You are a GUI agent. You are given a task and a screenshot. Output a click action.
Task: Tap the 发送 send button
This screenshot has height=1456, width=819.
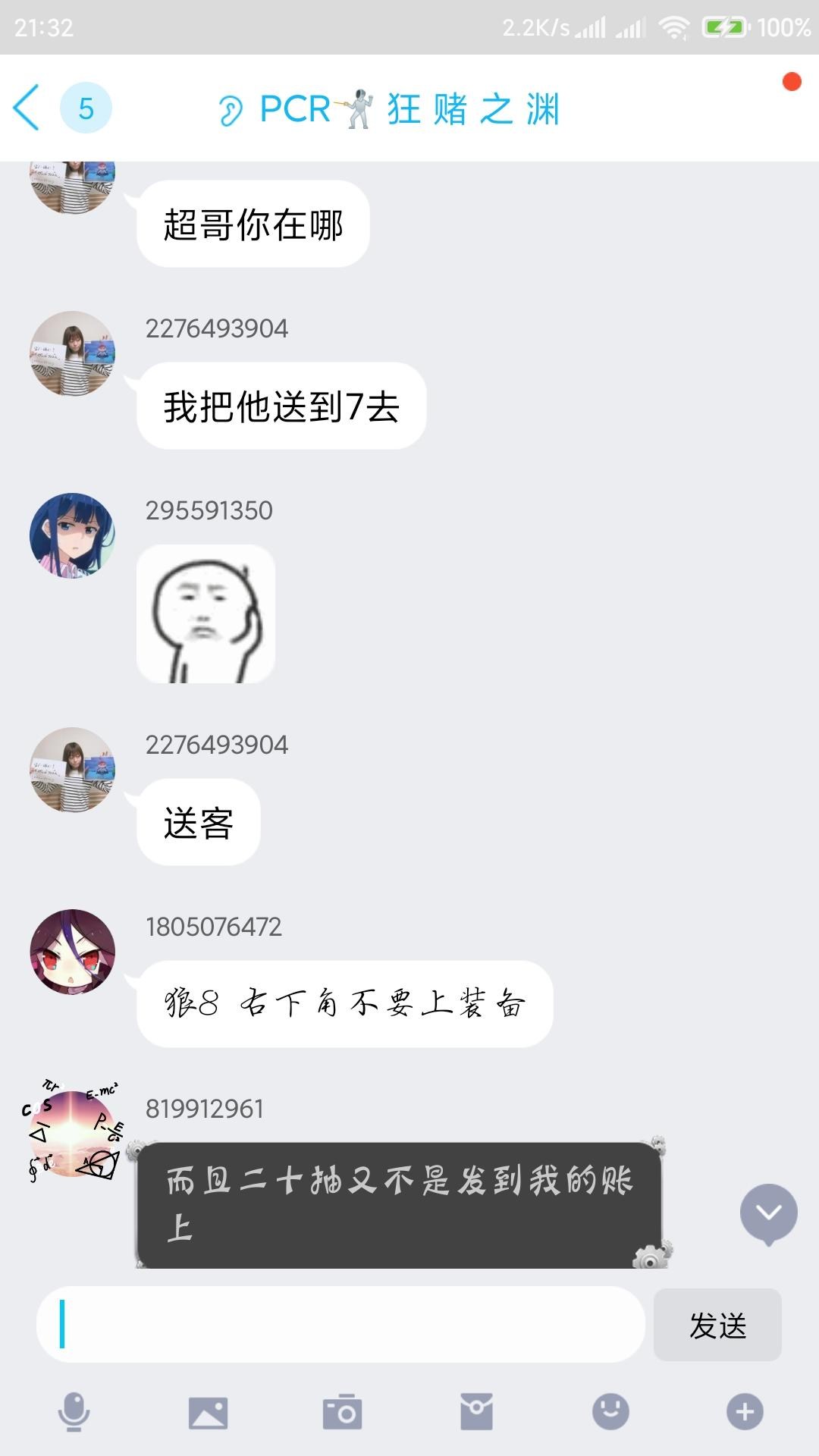[717, 1325]
